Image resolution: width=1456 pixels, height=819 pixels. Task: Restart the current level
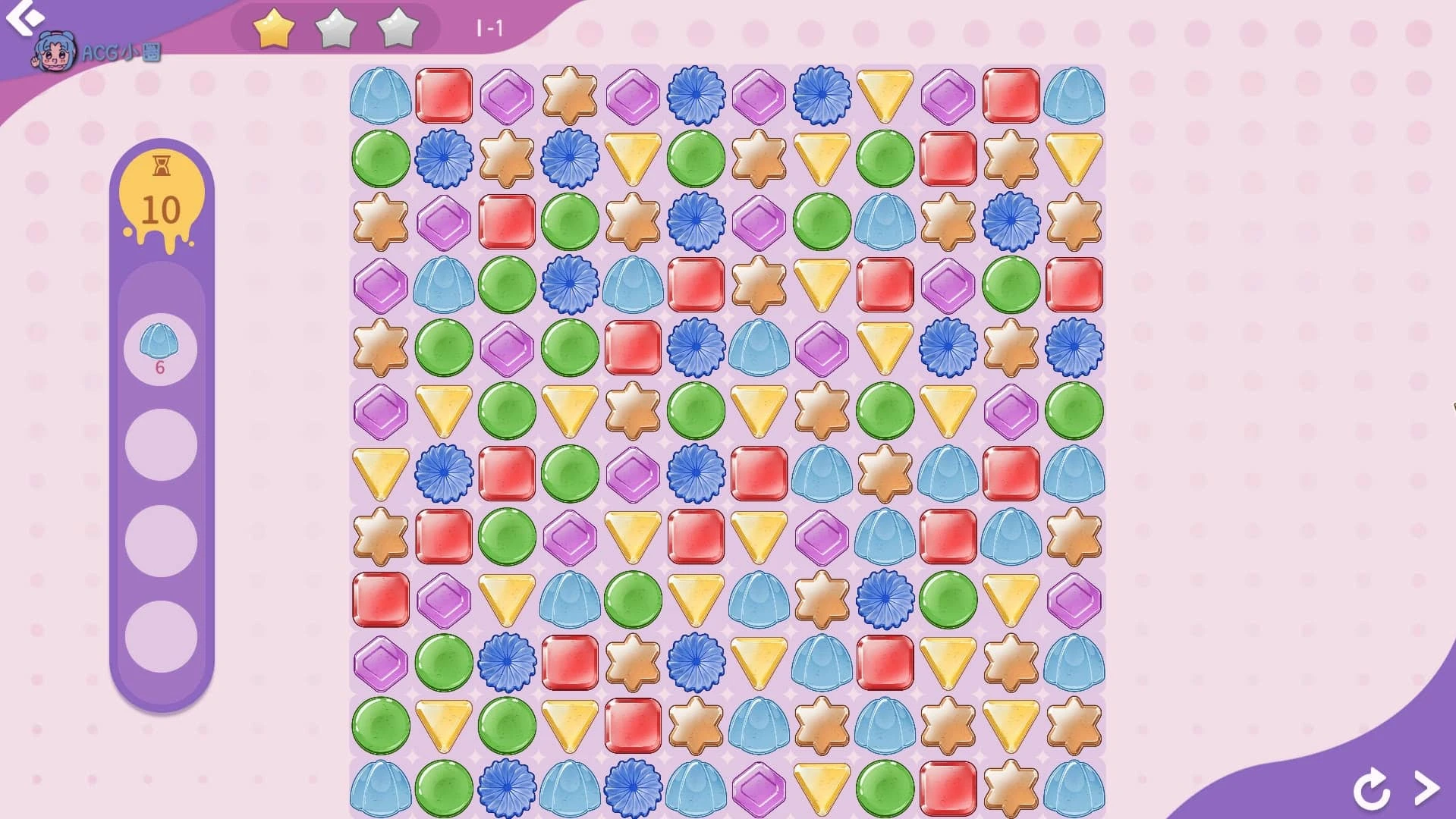coord(1372,789)
